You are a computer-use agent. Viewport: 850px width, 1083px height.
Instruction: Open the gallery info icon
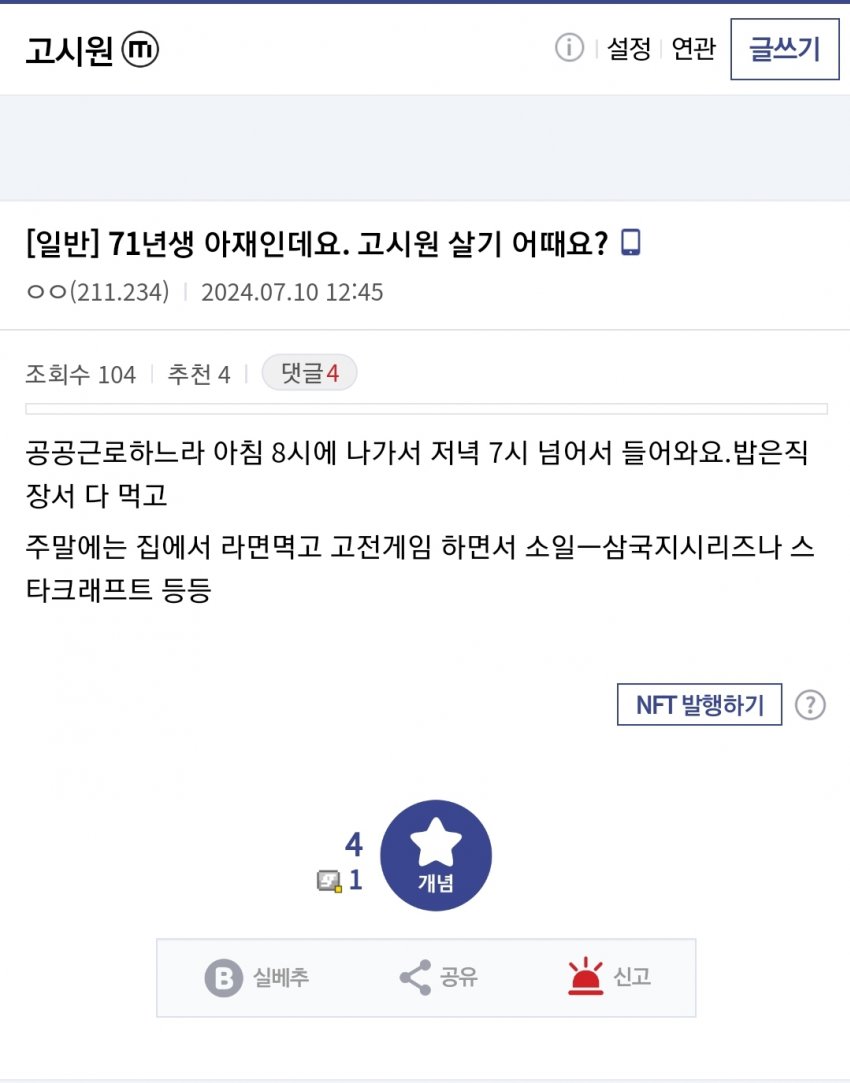pyautogui.click(x=569, y=48)
